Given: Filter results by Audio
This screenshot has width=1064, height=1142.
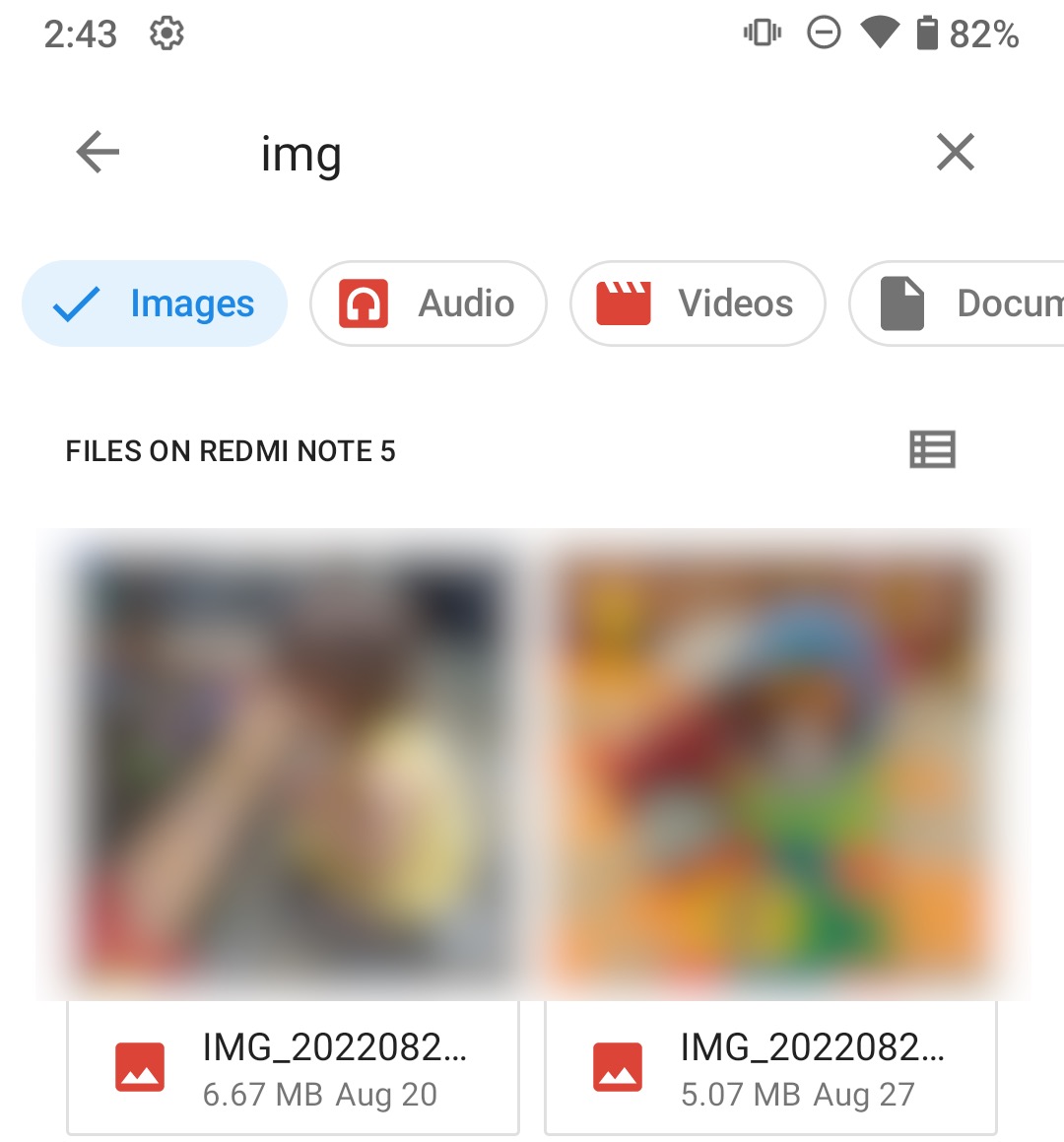Looking at the screenshot, I should [429, 303].
